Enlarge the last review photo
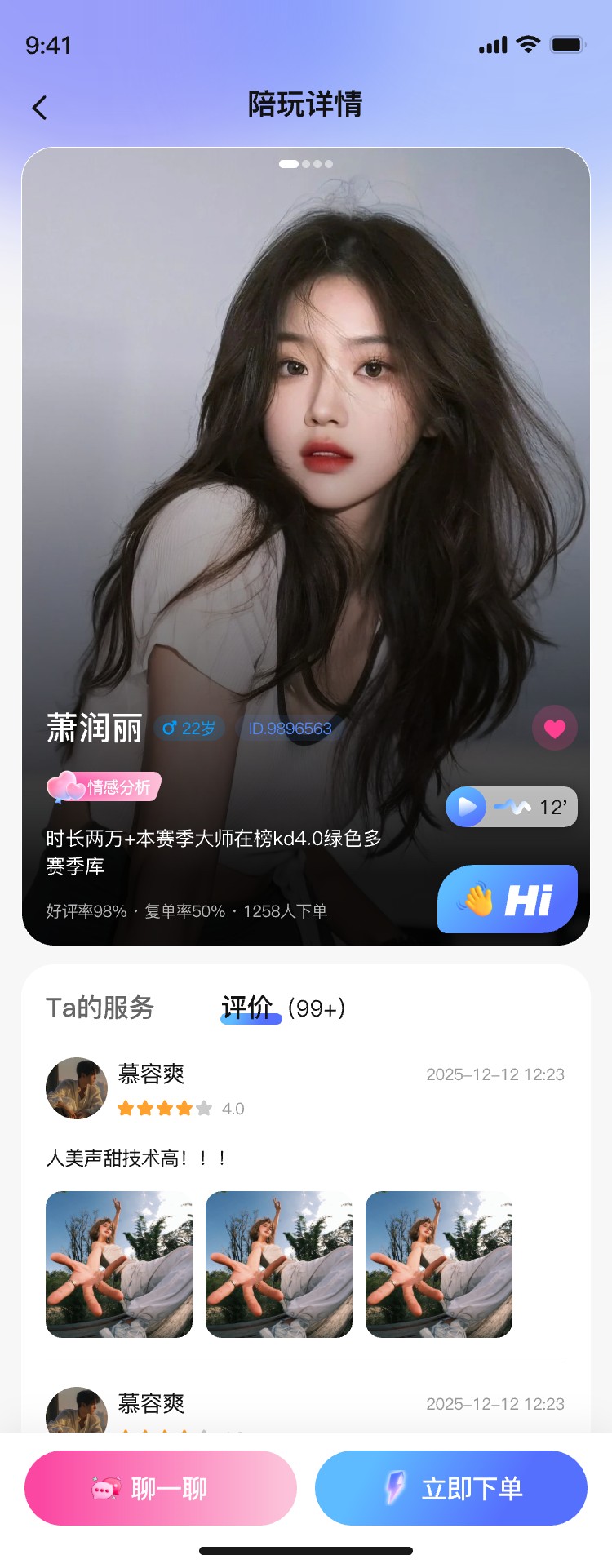Viewport: 612px width, 1568px height. click(439, 1264)
